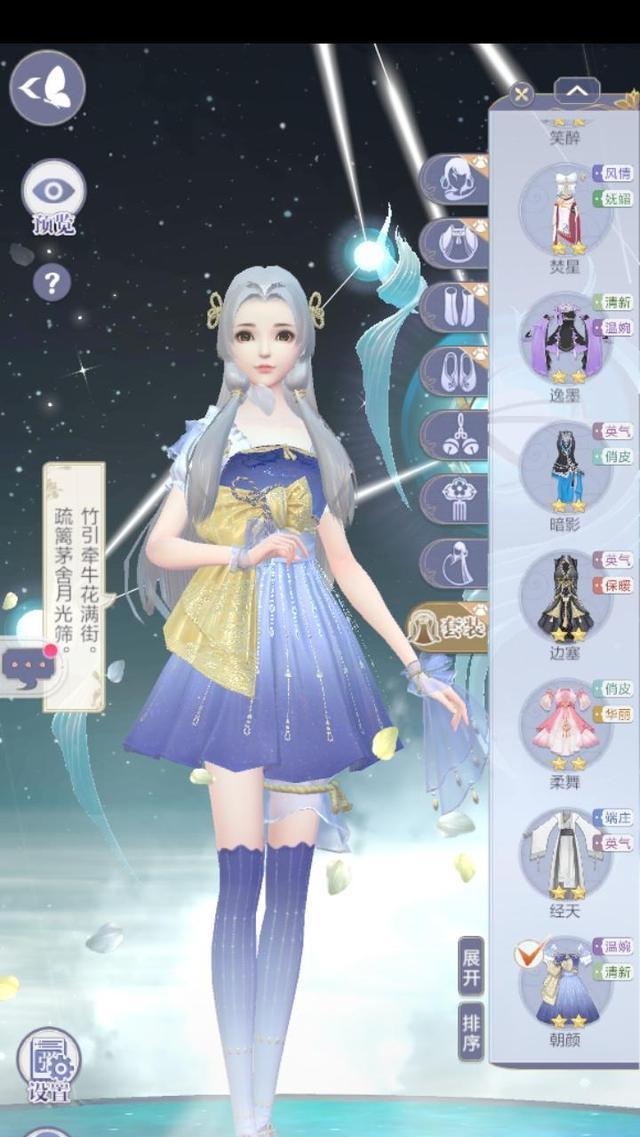Select the 柔舞 outfit

click(x=564, y=725)
